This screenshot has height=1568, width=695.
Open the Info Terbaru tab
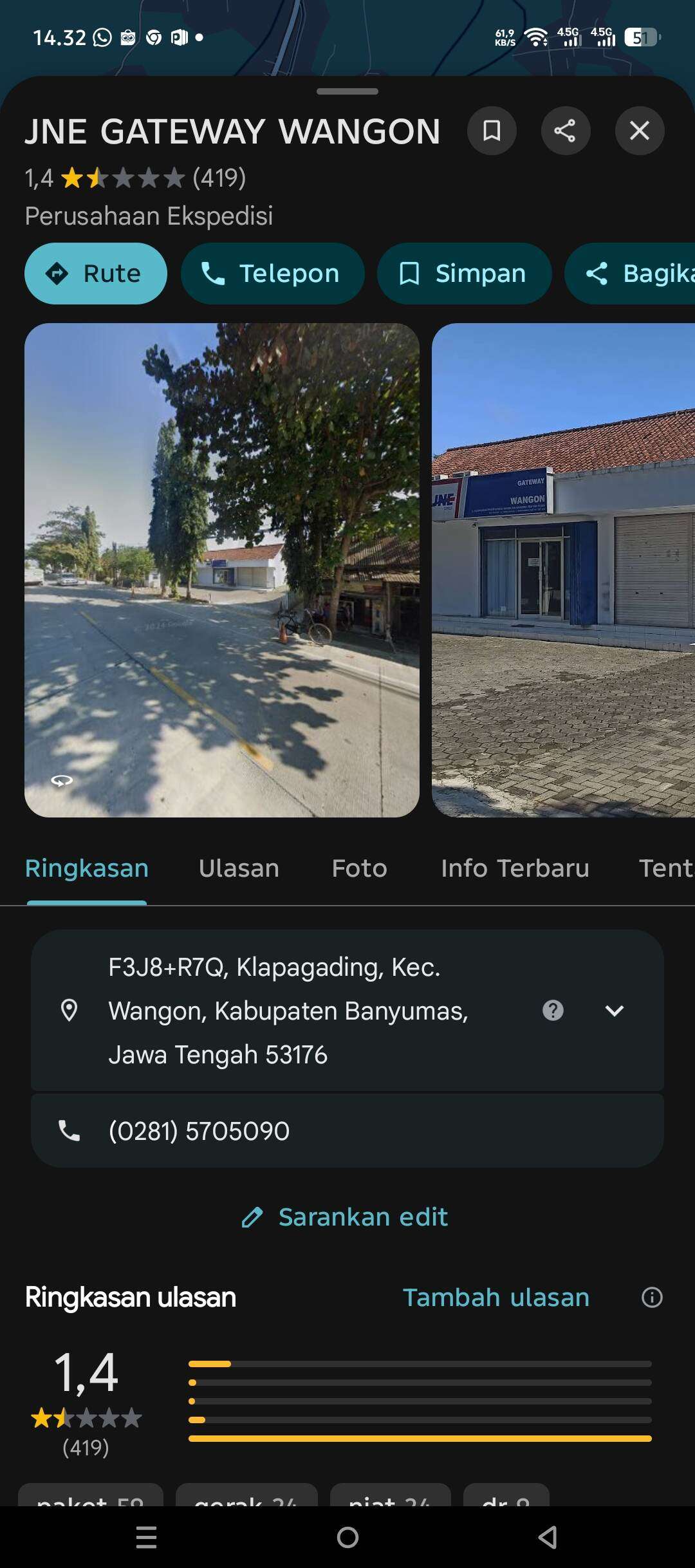click(x=515, y=868)
